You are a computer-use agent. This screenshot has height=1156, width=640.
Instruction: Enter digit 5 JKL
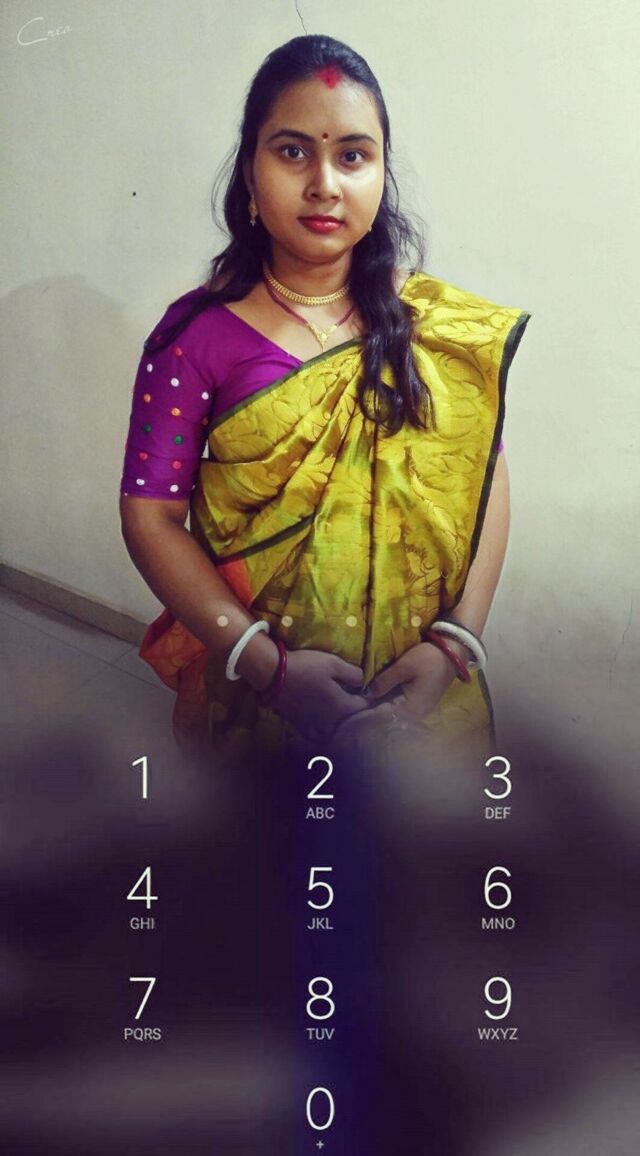pyautogui.click(x=320, y=897)
